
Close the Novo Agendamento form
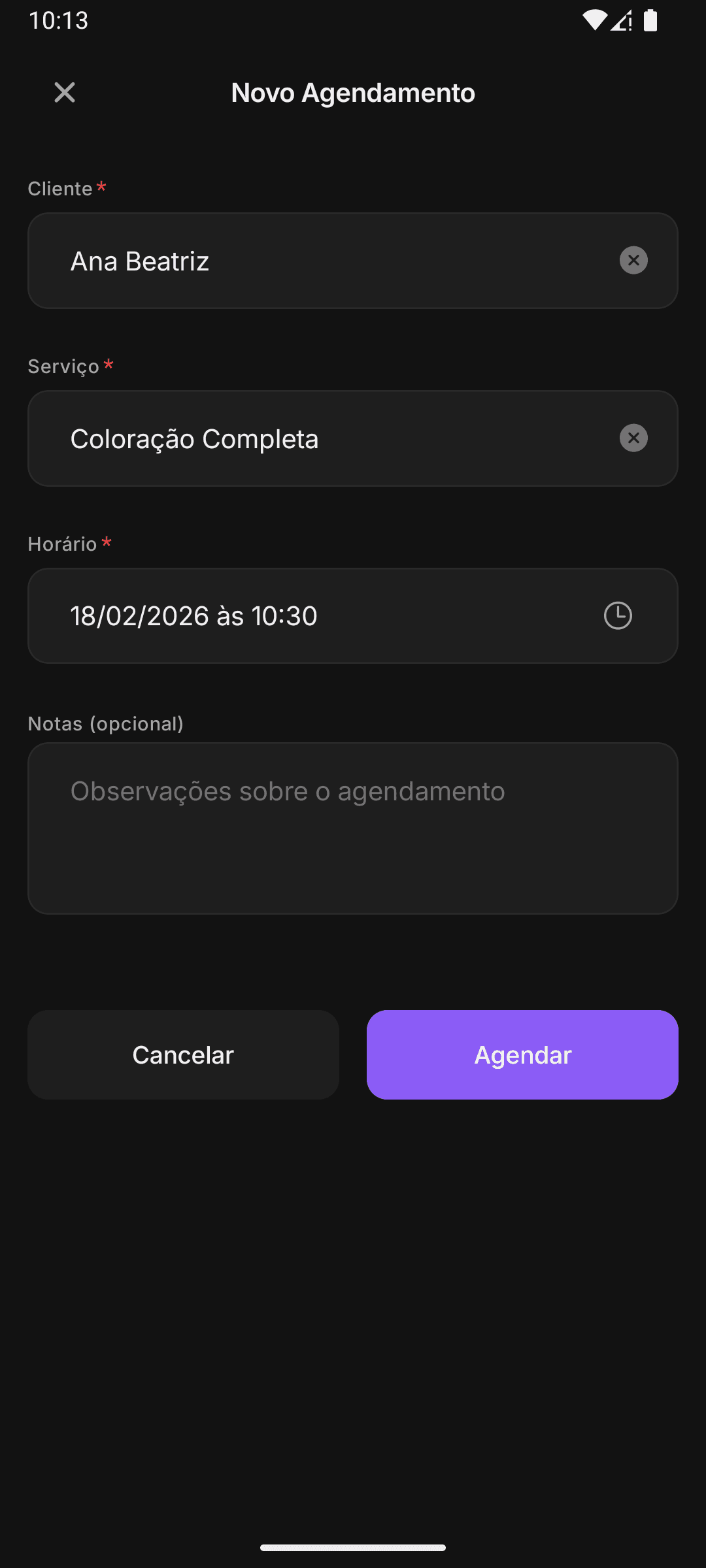(x=64, y=92)
